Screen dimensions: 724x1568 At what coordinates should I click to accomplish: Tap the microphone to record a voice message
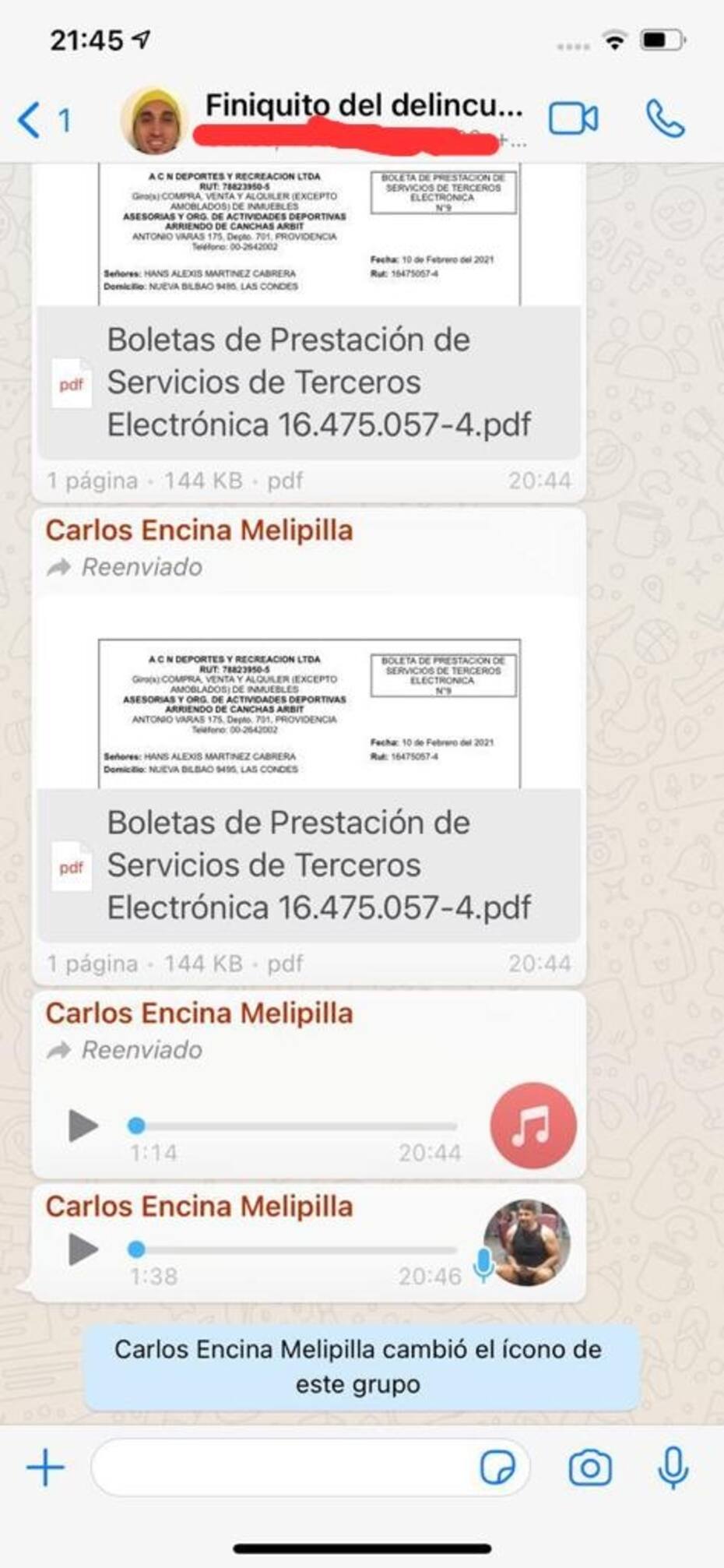tap(673, 1468)
